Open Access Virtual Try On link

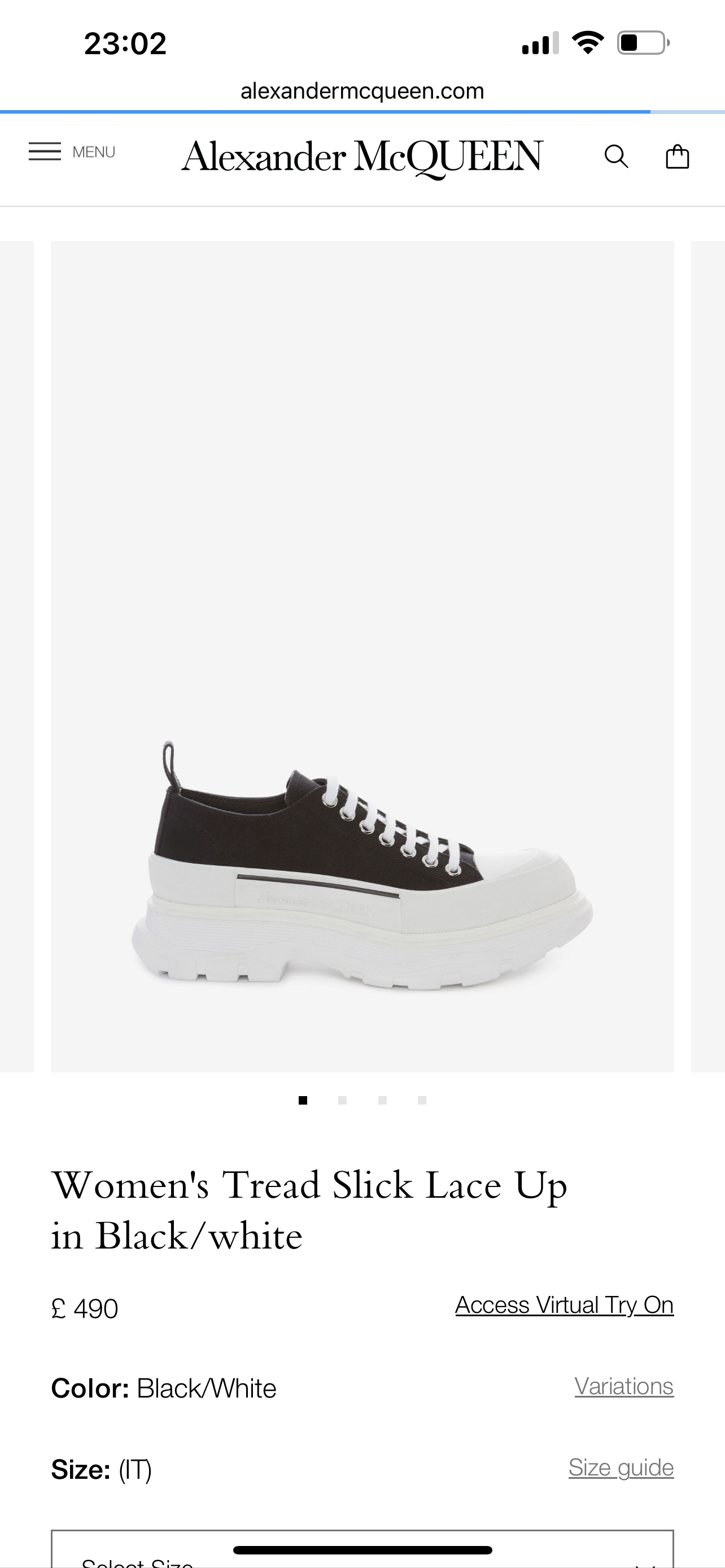pyautogui.click(x=564, y=1304)
